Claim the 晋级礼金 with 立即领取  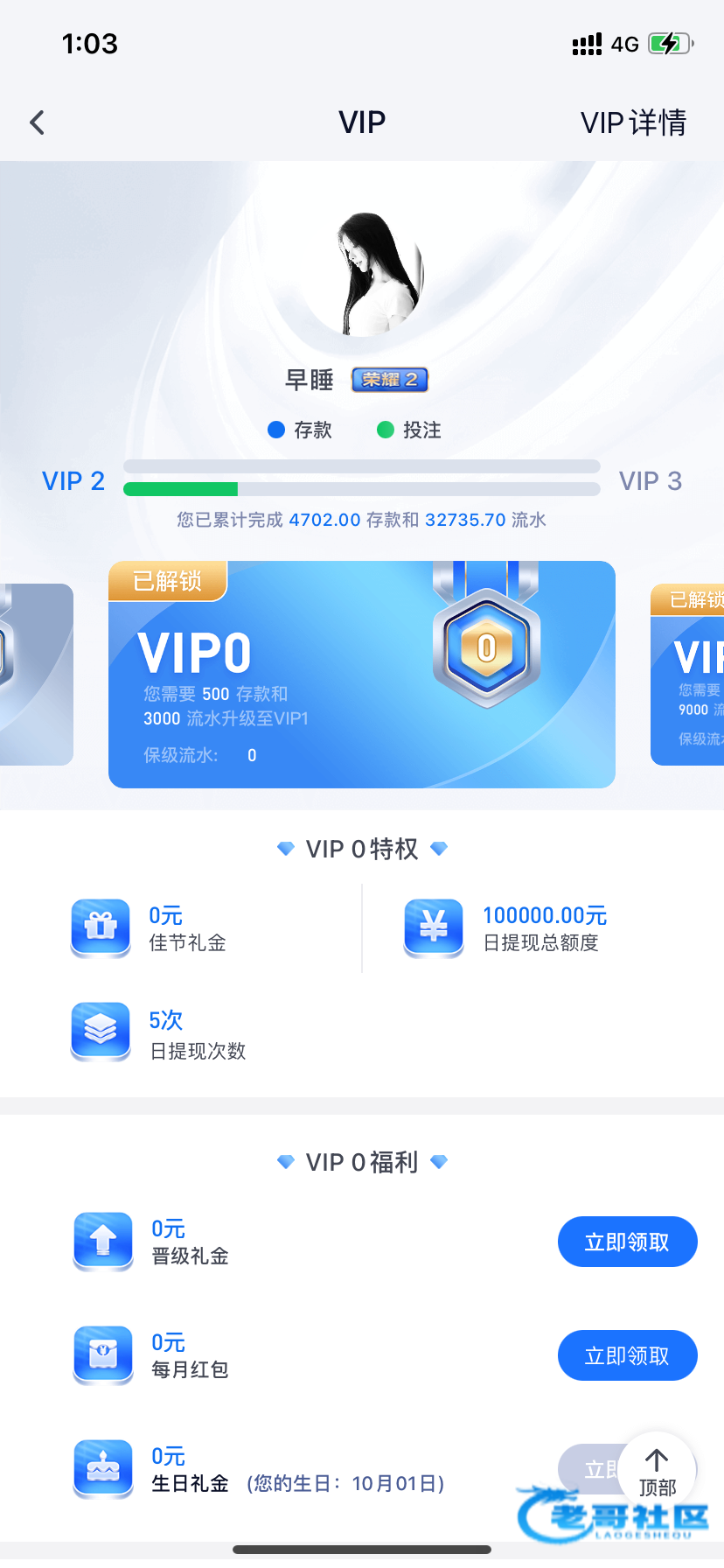(x=627, y=1242)
